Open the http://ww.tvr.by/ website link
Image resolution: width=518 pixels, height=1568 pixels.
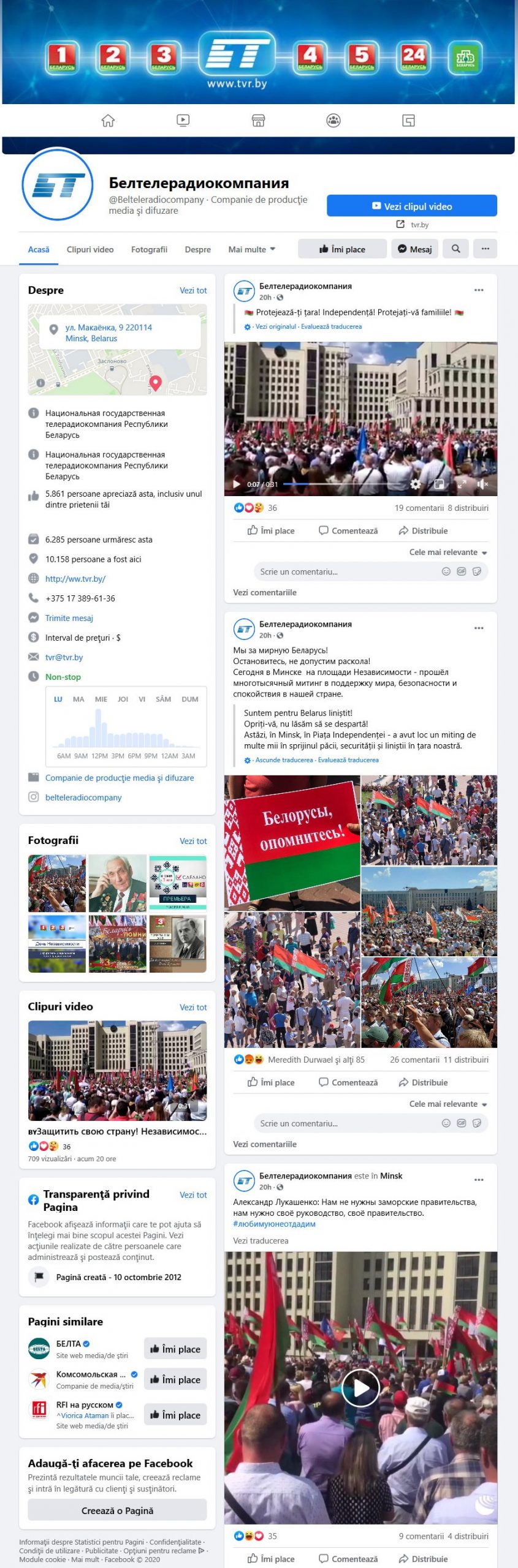pos(75,579)
